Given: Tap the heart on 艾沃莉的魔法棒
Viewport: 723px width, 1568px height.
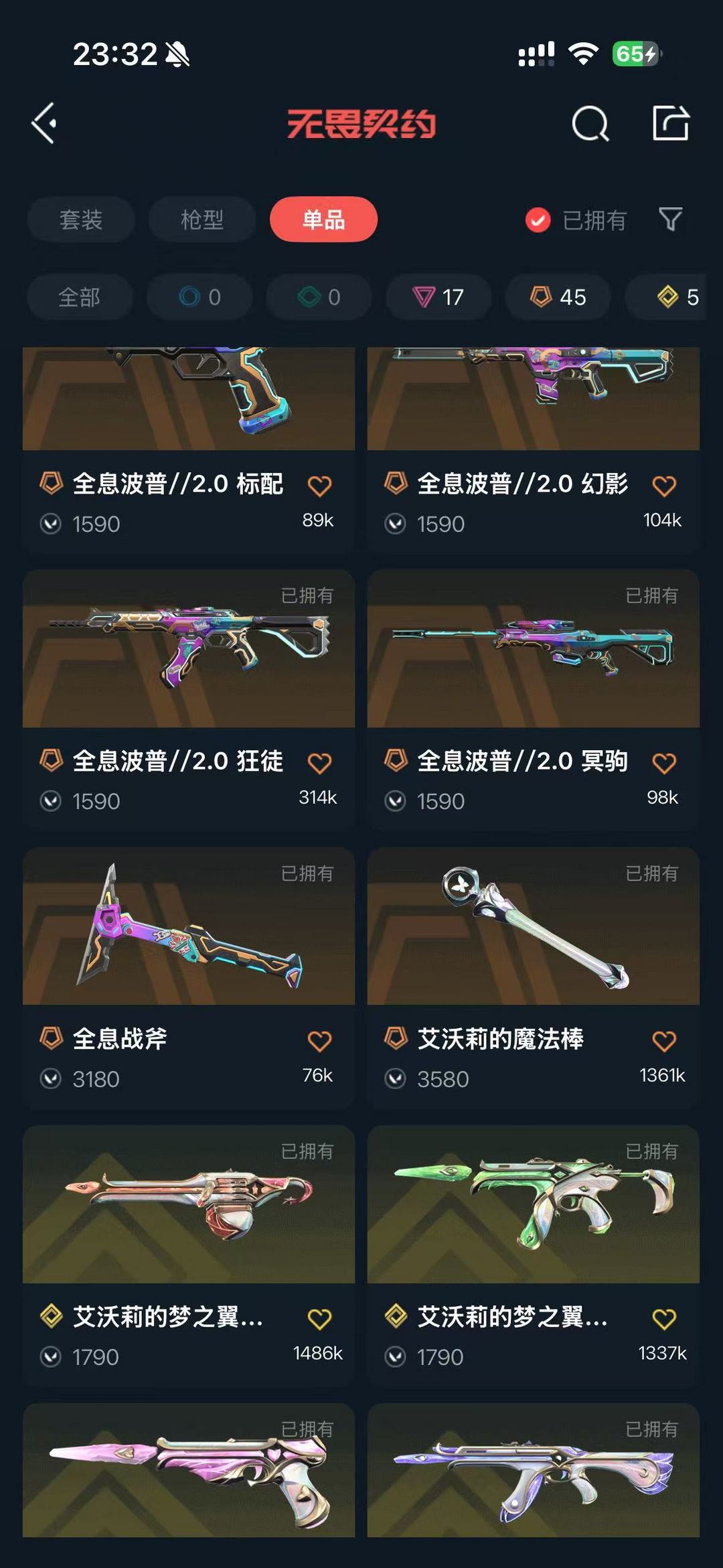Looking at the screenshot, I should coord(664,1041).
